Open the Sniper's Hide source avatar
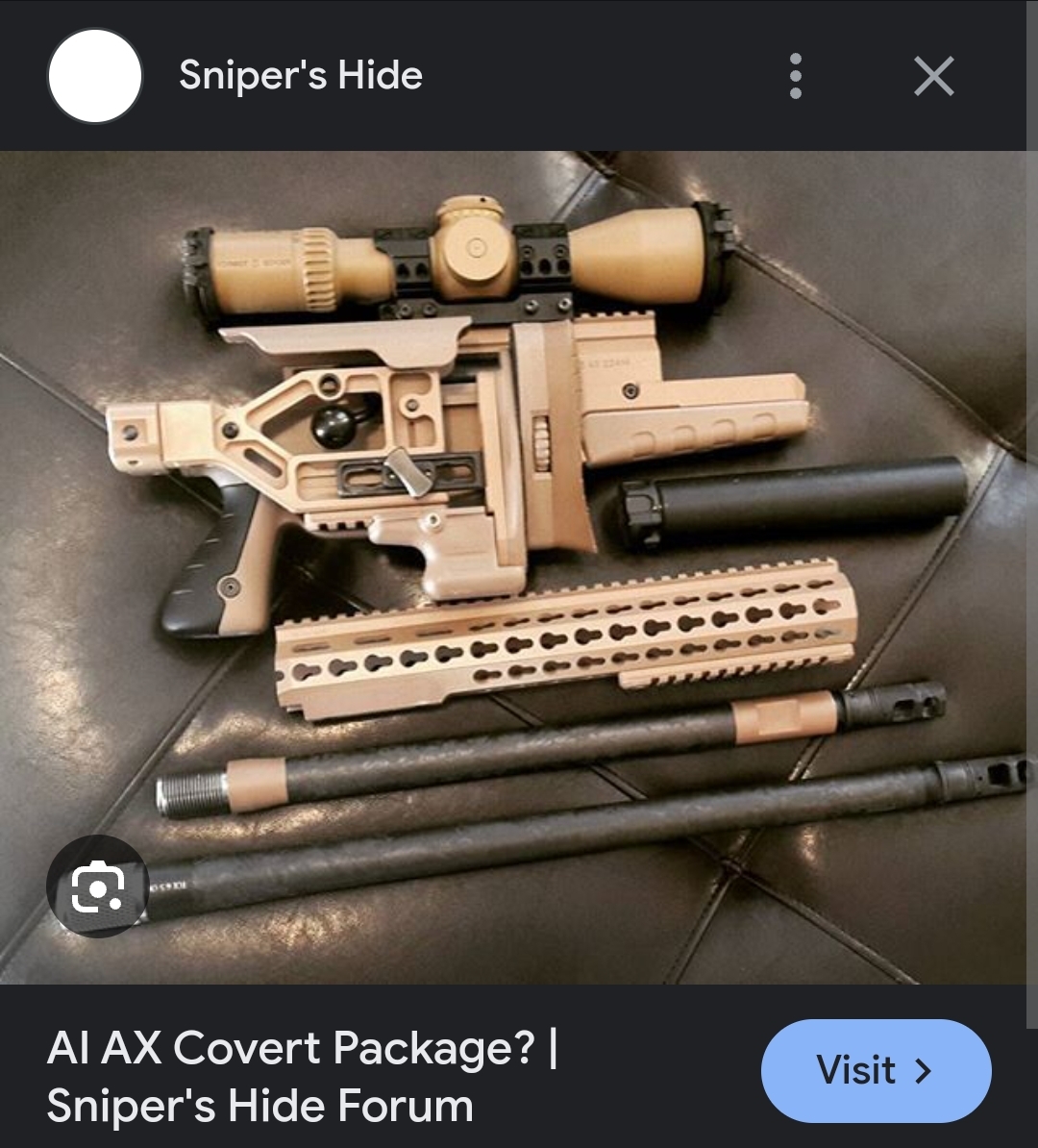Screen dimensions: 1038x1148 [95, 76]
